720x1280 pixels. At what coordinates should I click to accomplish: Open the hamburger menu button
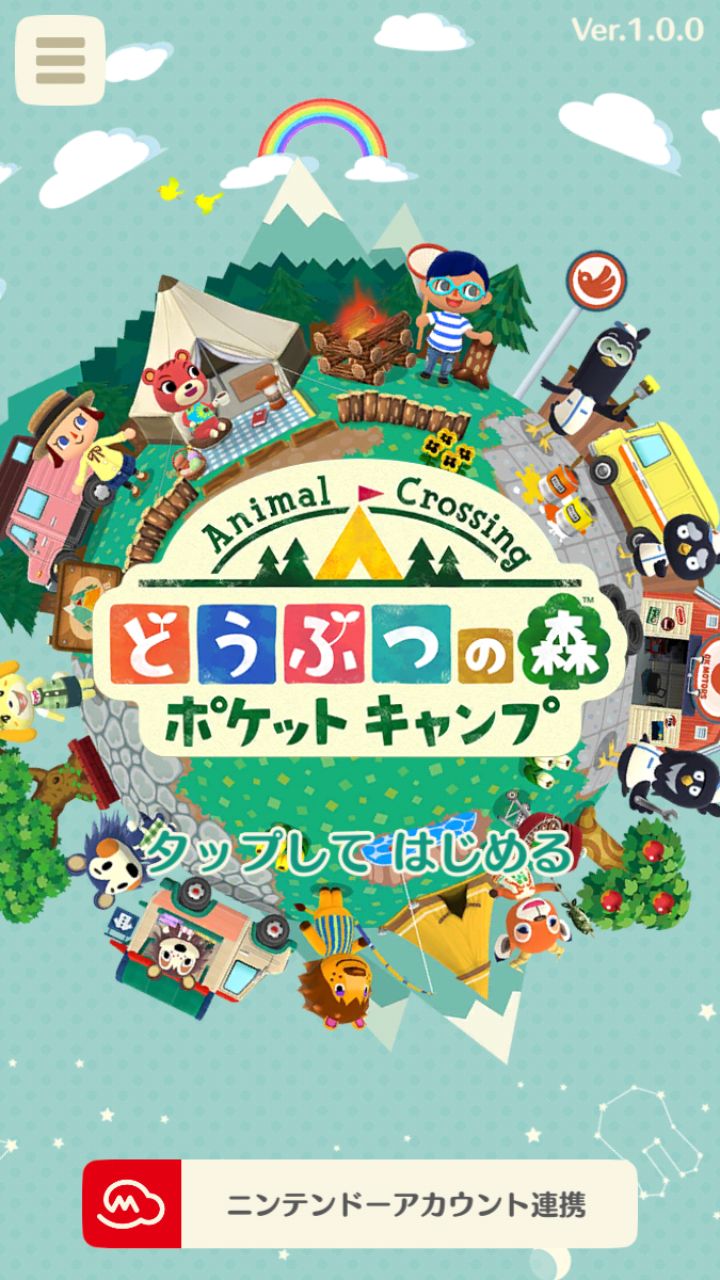click(x=60, y=60)
